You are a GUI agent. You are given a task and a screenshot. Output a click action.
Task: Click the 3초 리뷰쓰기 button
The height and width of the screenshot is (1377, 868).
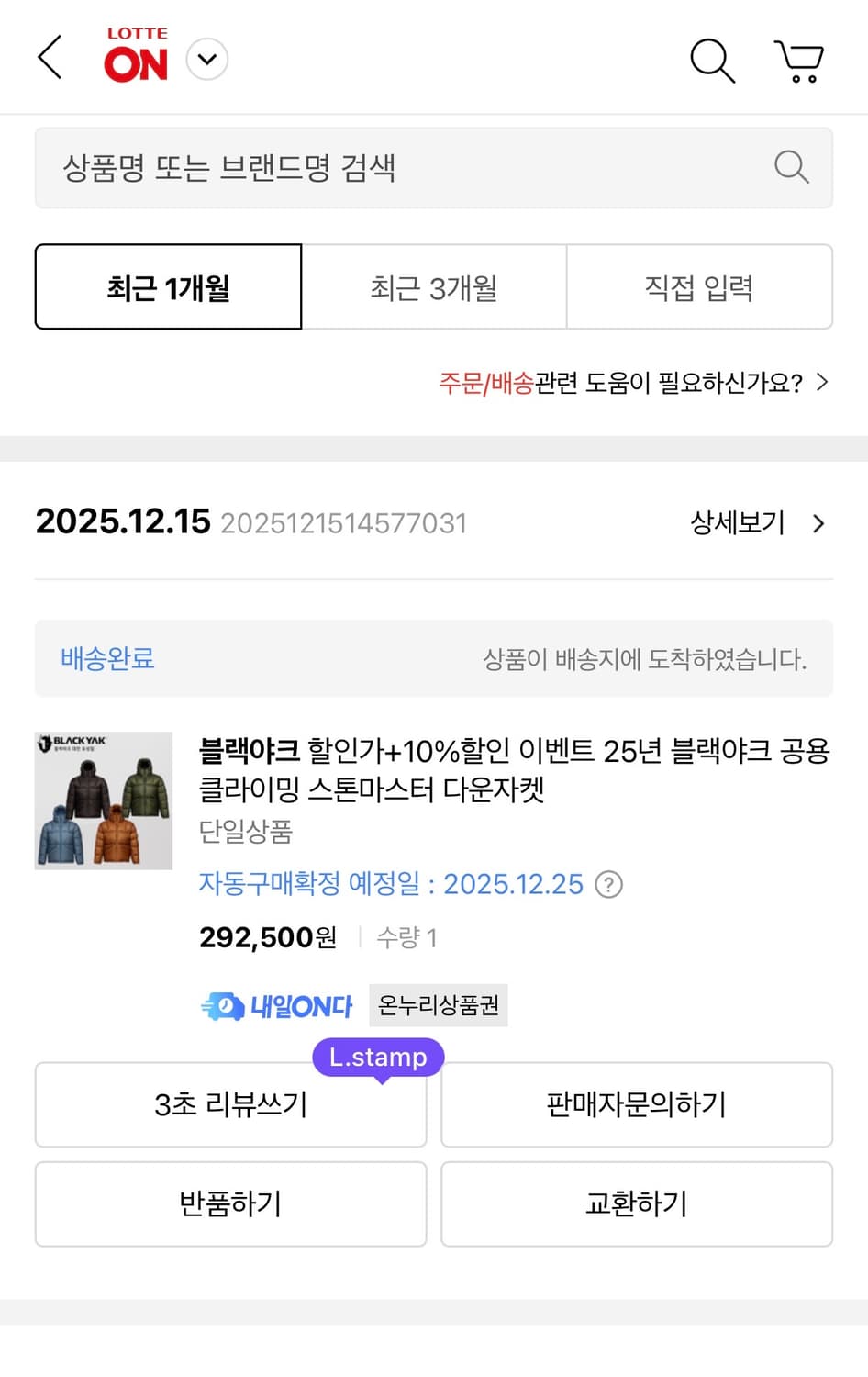click(x=229, y=1104)
